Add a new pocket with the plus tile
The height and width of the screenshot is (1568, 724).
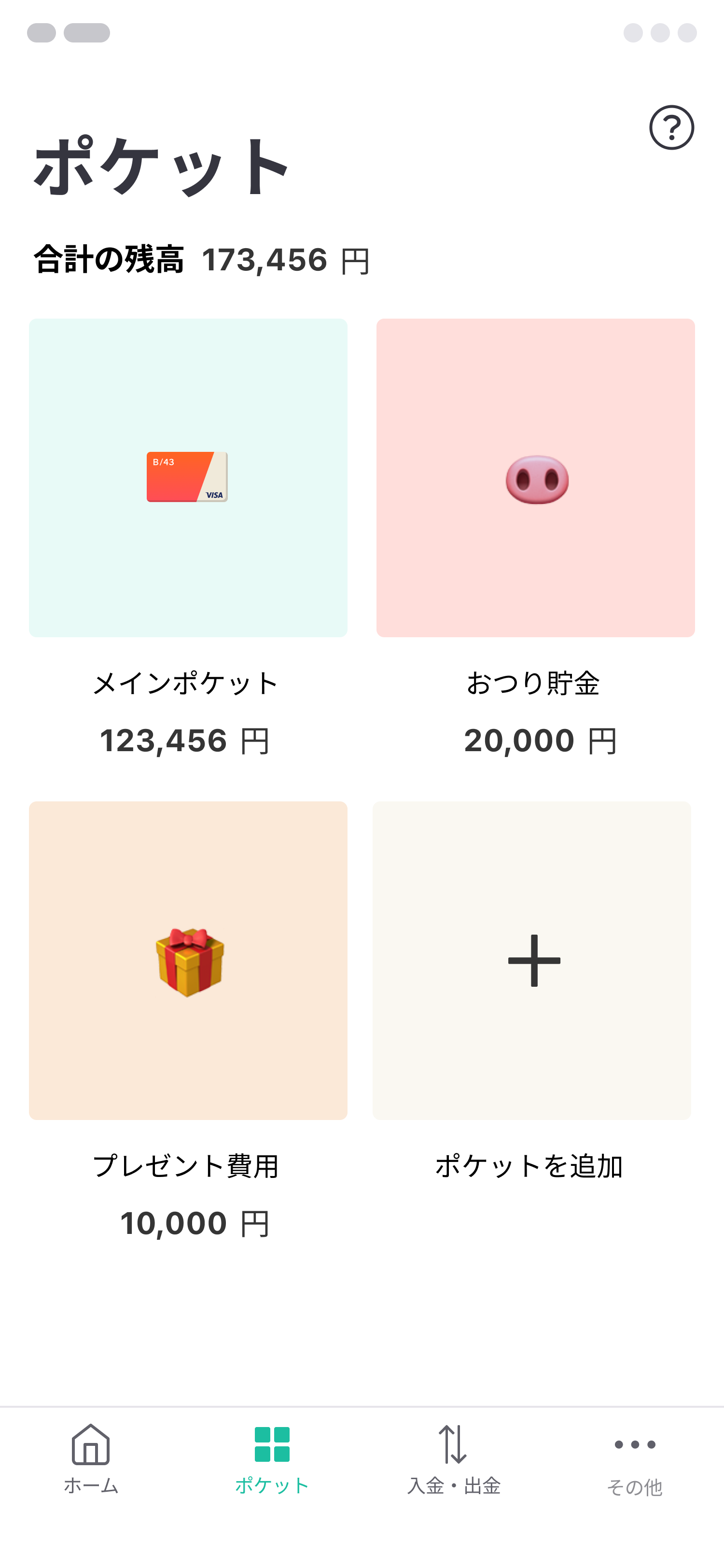coord(532,961)
